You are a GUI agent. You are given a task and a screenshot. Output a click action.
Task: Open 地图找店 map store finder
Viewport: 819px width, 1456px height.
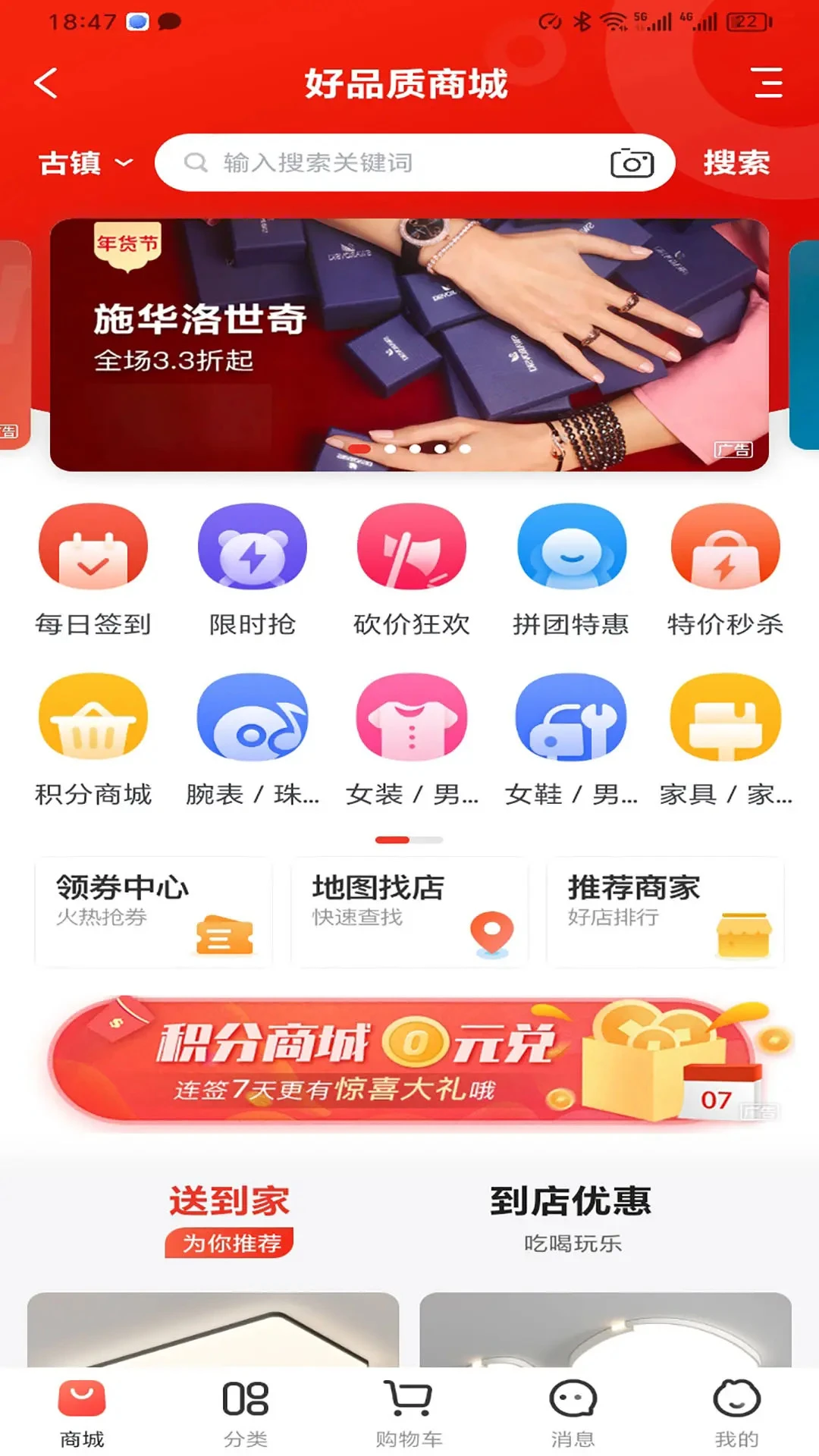click(x=409, y=912)
